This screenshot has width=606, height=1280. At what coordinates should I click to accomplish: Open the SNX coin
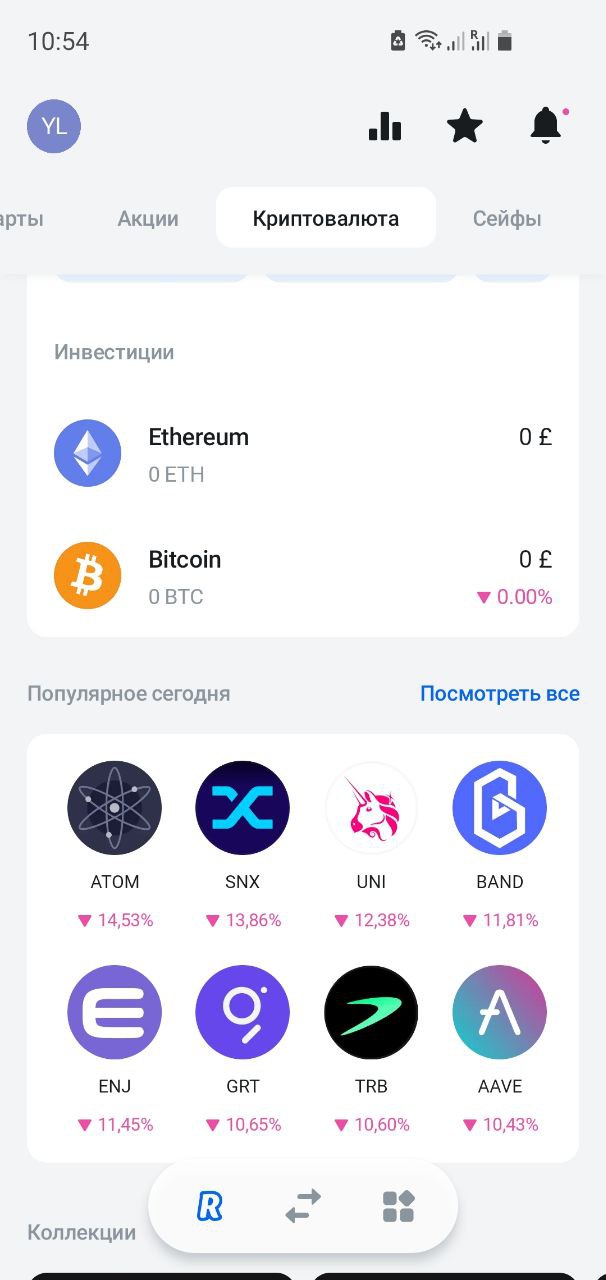(x=243, y=845)
